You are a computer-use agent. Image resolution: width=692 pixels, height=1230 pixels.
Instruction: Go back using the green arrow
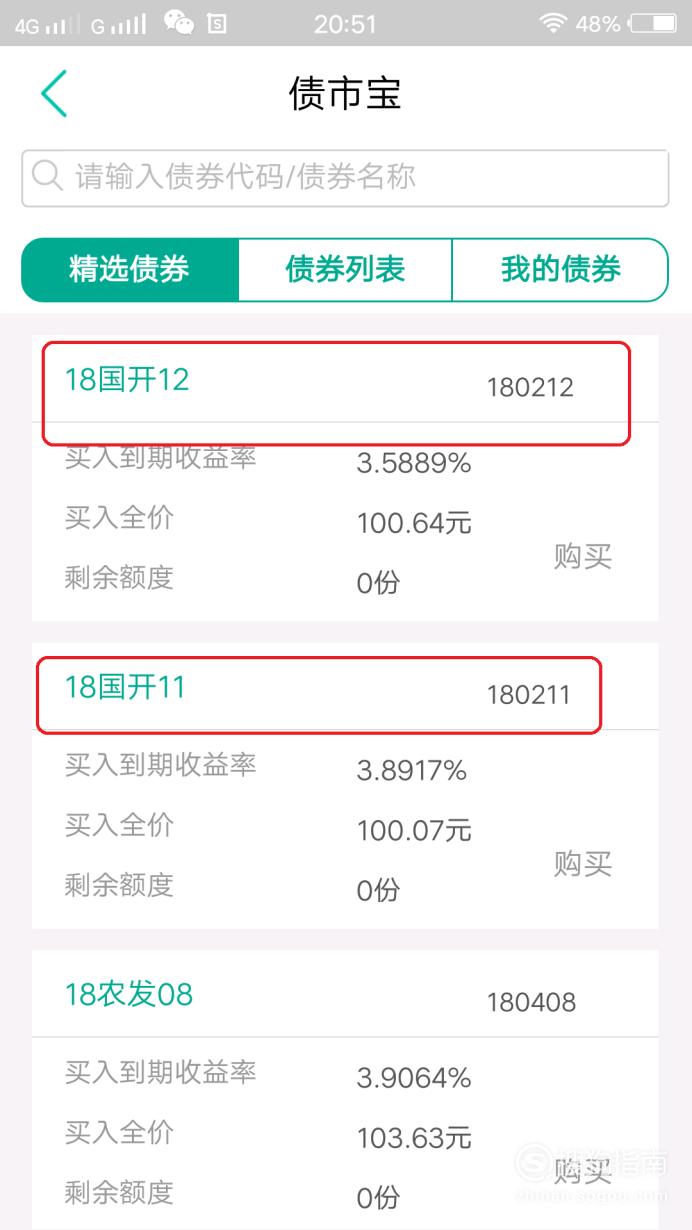(53, 94)
